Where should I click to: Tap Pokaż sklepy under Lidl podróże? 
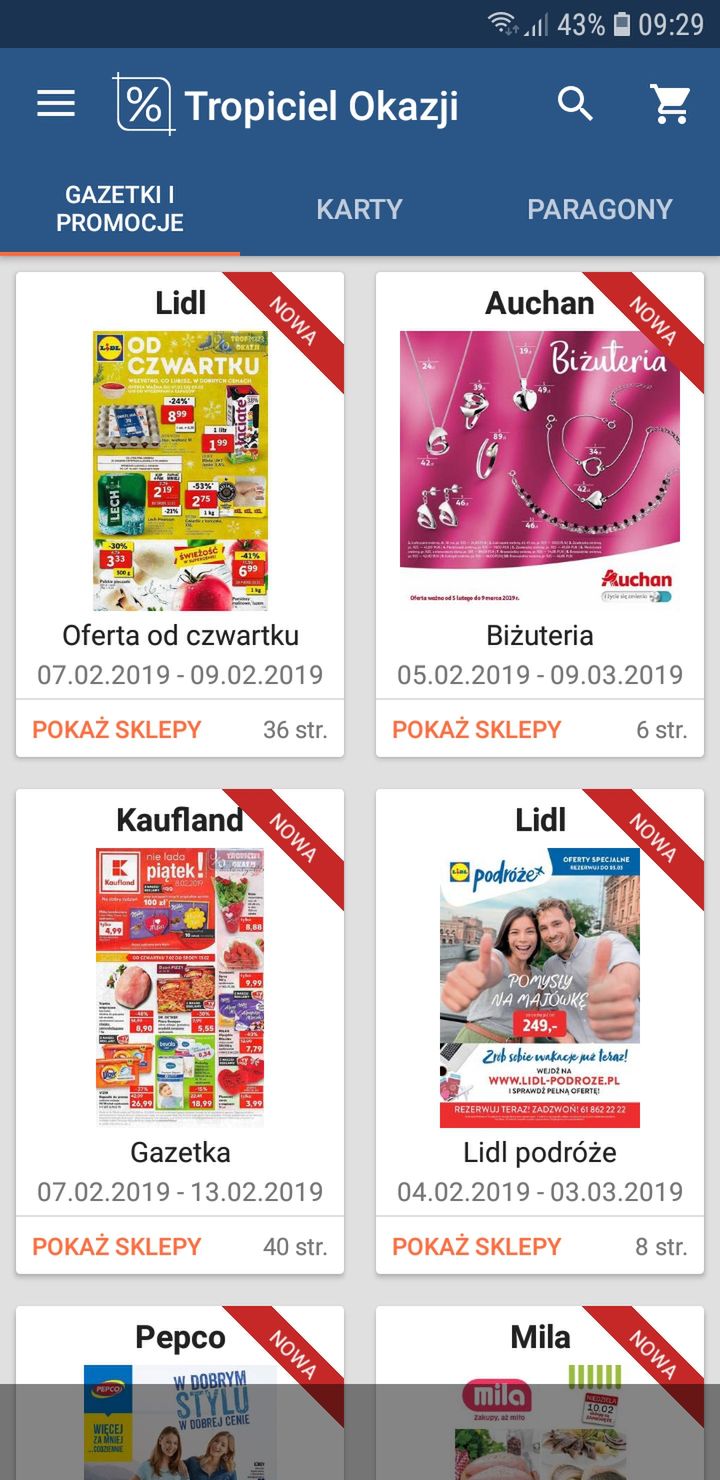point(477,1247)
